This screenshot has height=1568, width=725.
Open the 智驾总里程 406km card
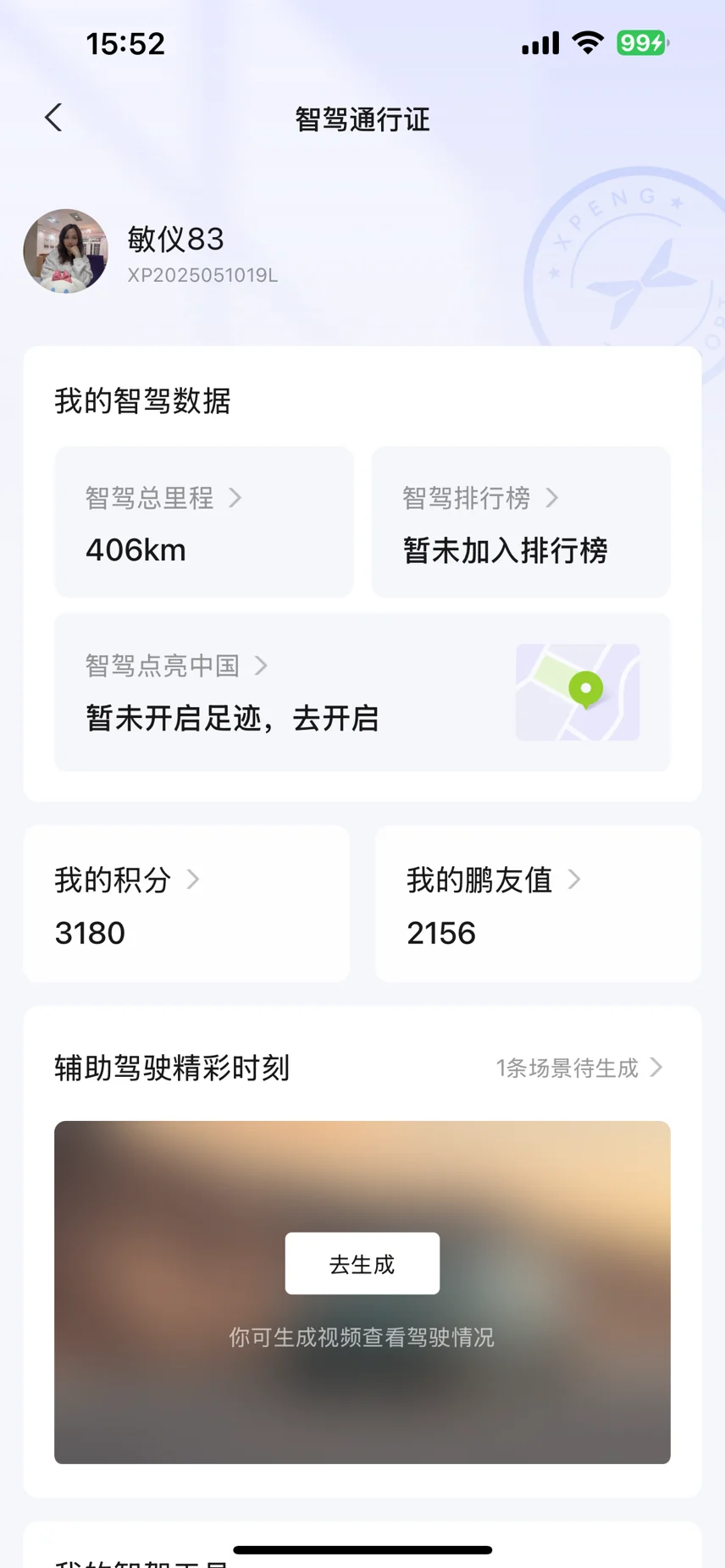tap(204, 522)
